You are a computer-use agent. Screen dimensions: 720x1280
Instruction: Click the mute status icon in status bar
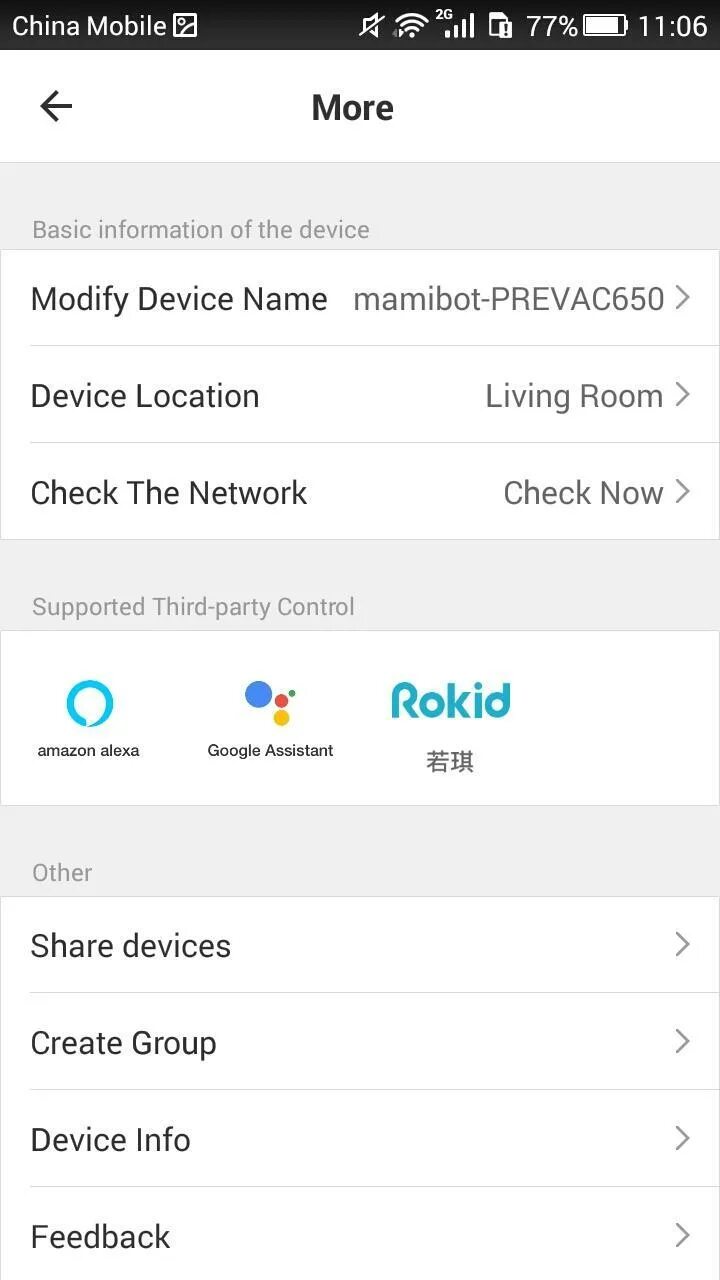pos(371,25)
